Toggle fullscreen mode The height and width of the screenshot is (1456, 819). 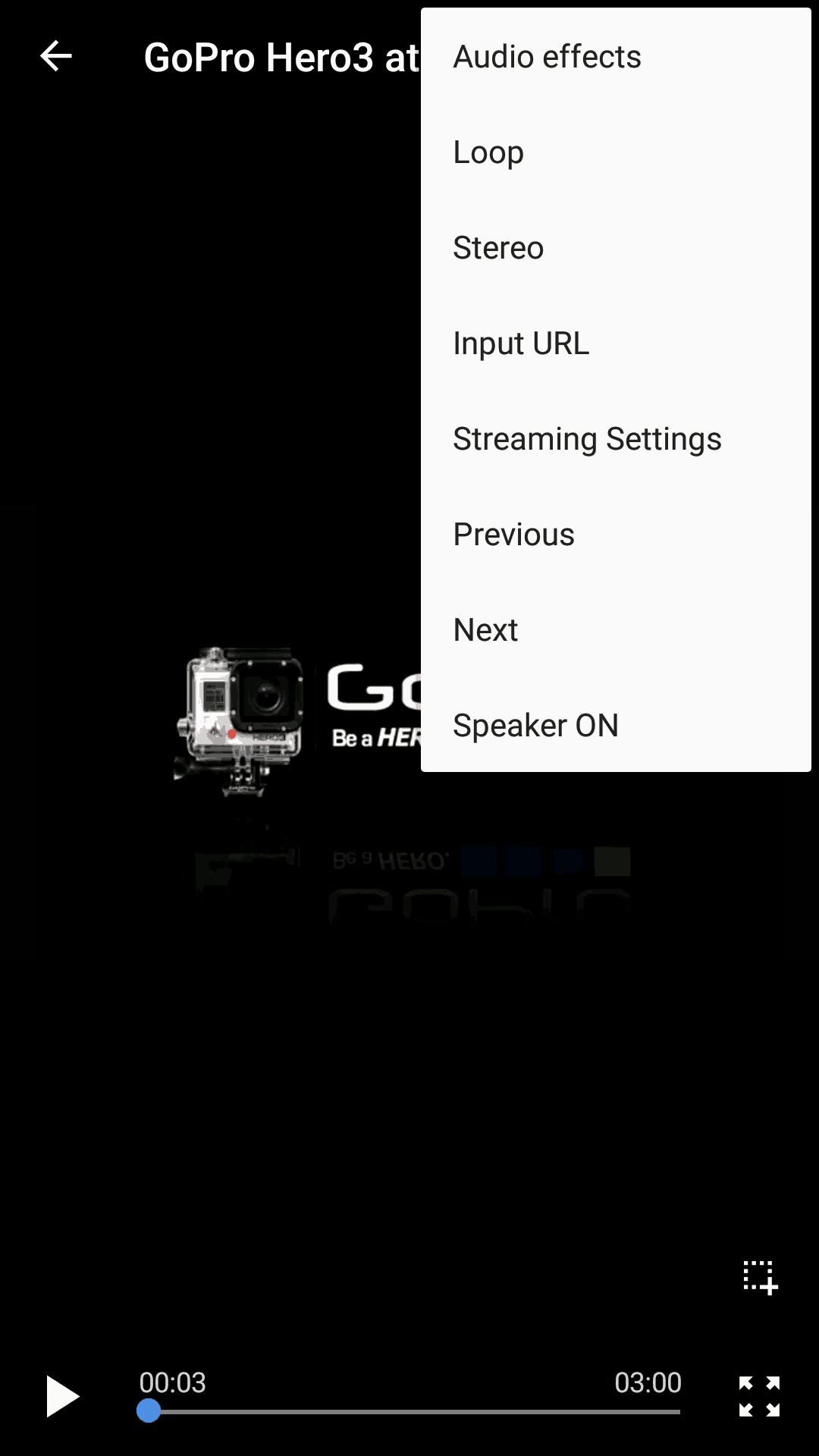click(759, 1396)
